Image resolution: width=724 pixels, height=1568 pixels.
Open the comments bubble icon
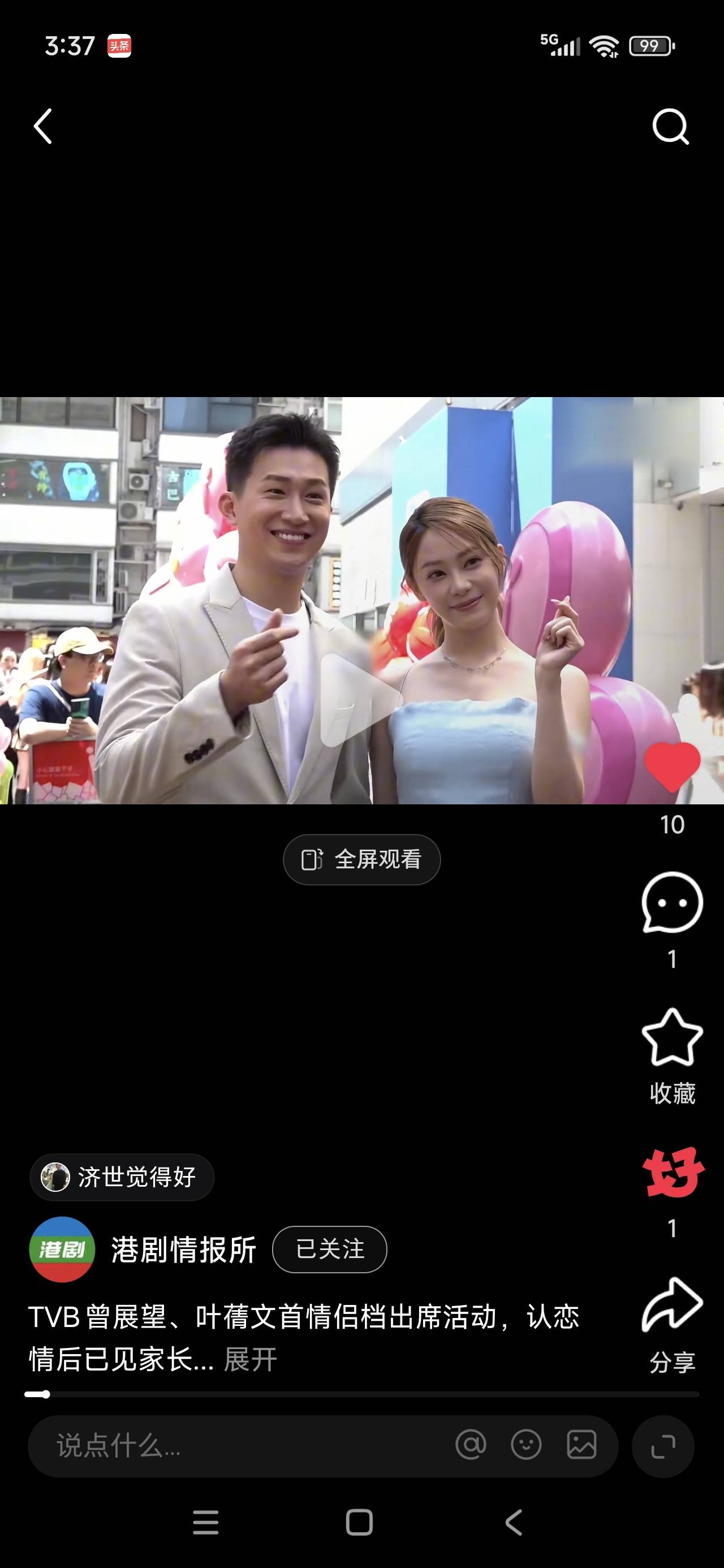coord(672,903)
